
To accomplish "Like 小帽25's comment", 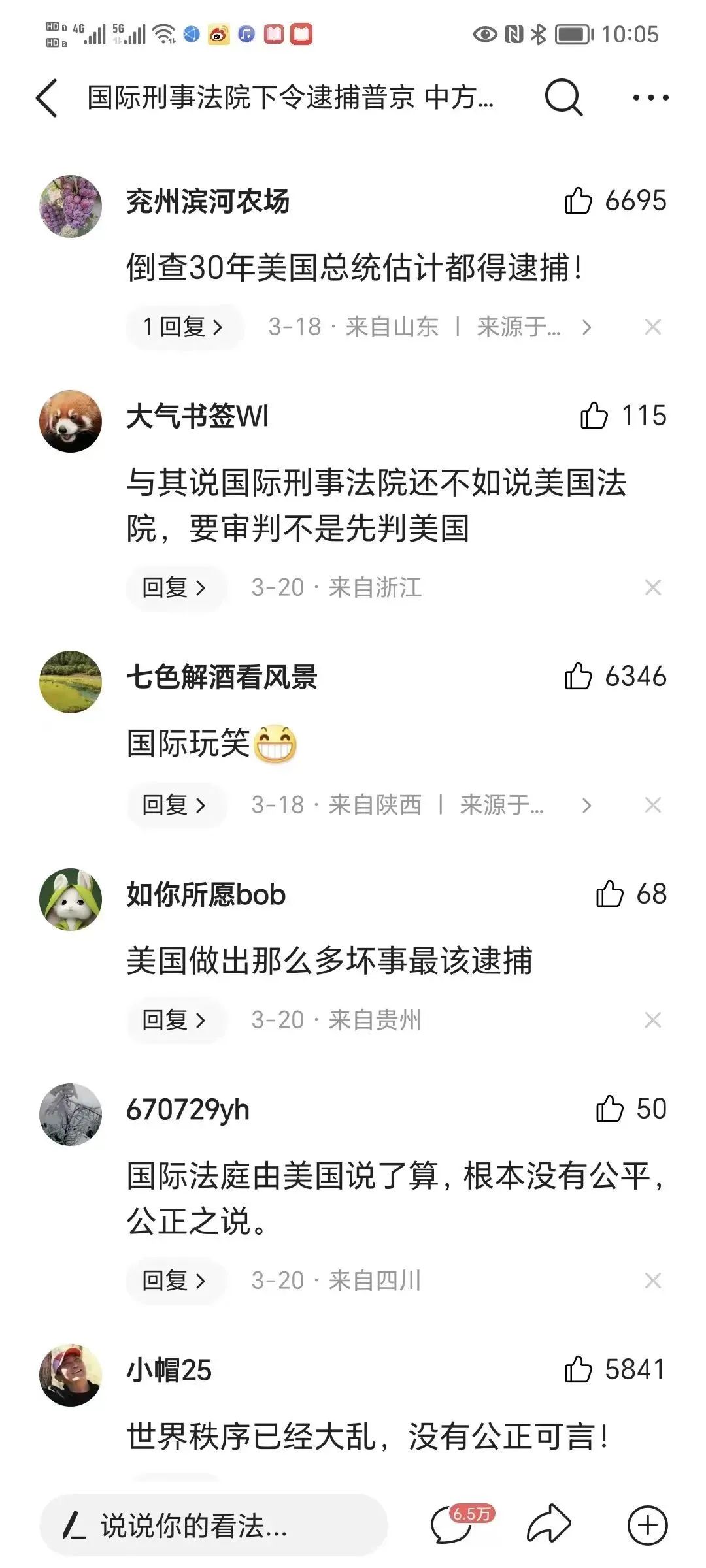I will pos(579,1369).
